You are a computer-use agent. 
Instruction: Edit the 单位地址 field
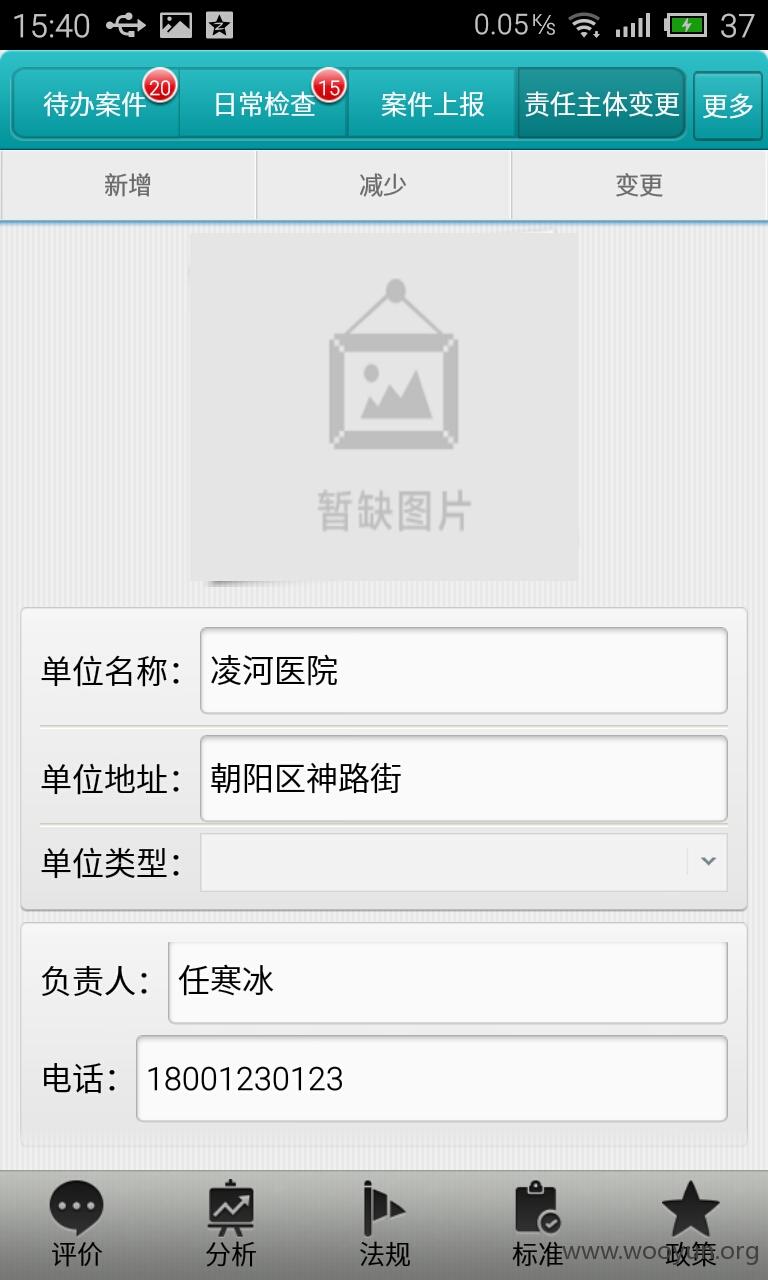pos(464,779)
